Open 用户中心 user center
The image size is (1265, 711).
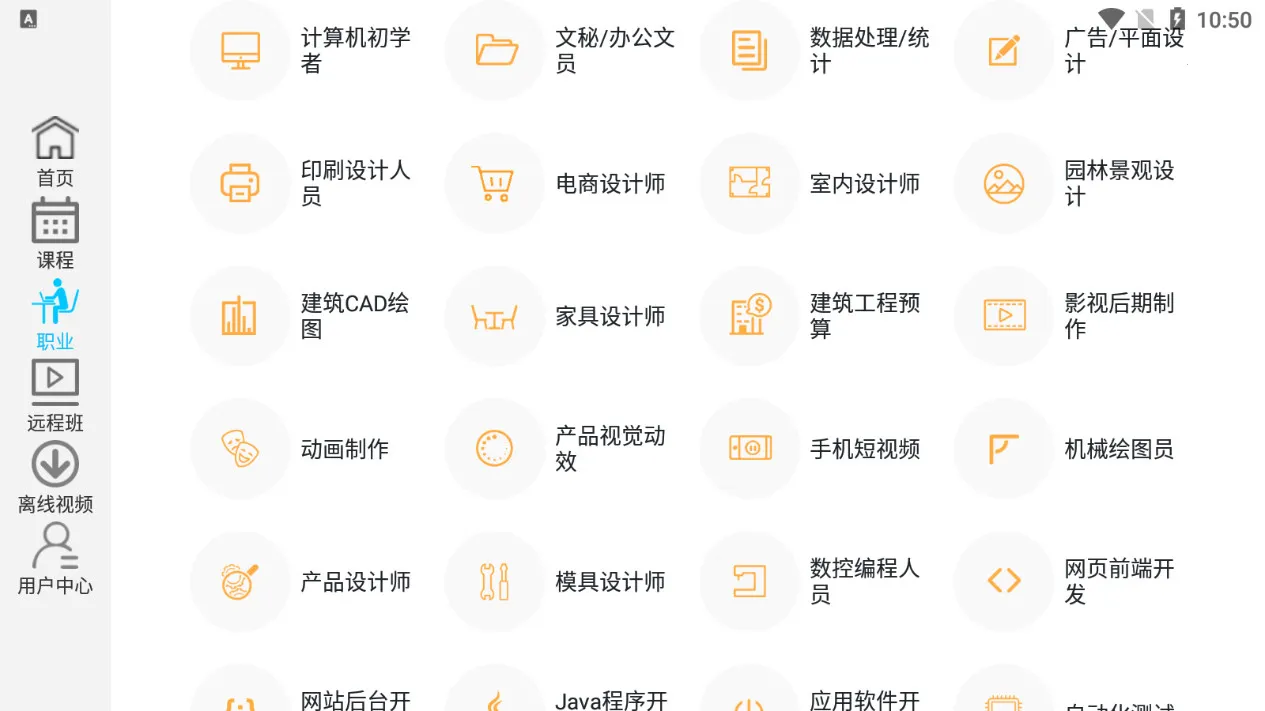[x=55, y=559]
